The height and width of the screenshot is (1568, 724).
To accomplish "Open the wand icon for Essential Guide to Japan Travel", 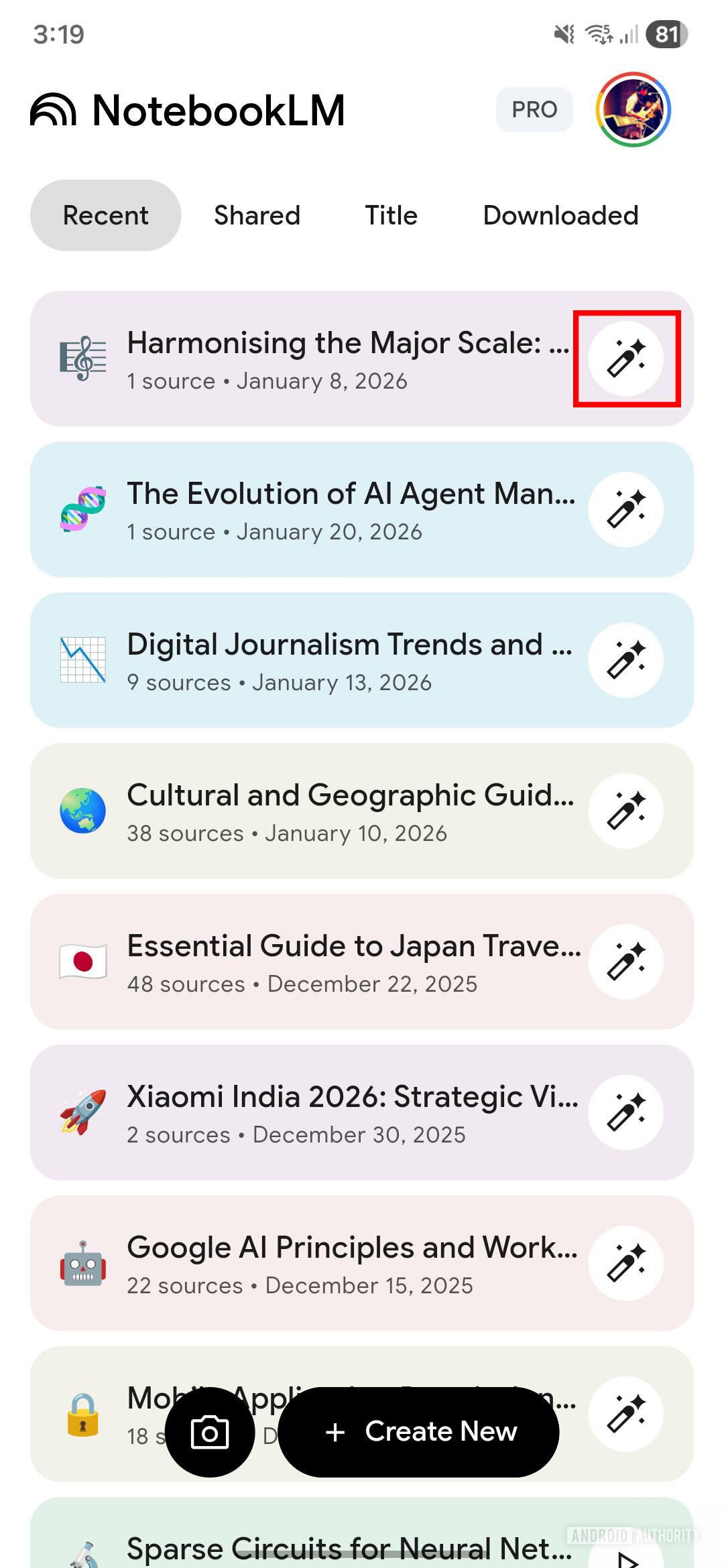I will (x=625, y=962).
